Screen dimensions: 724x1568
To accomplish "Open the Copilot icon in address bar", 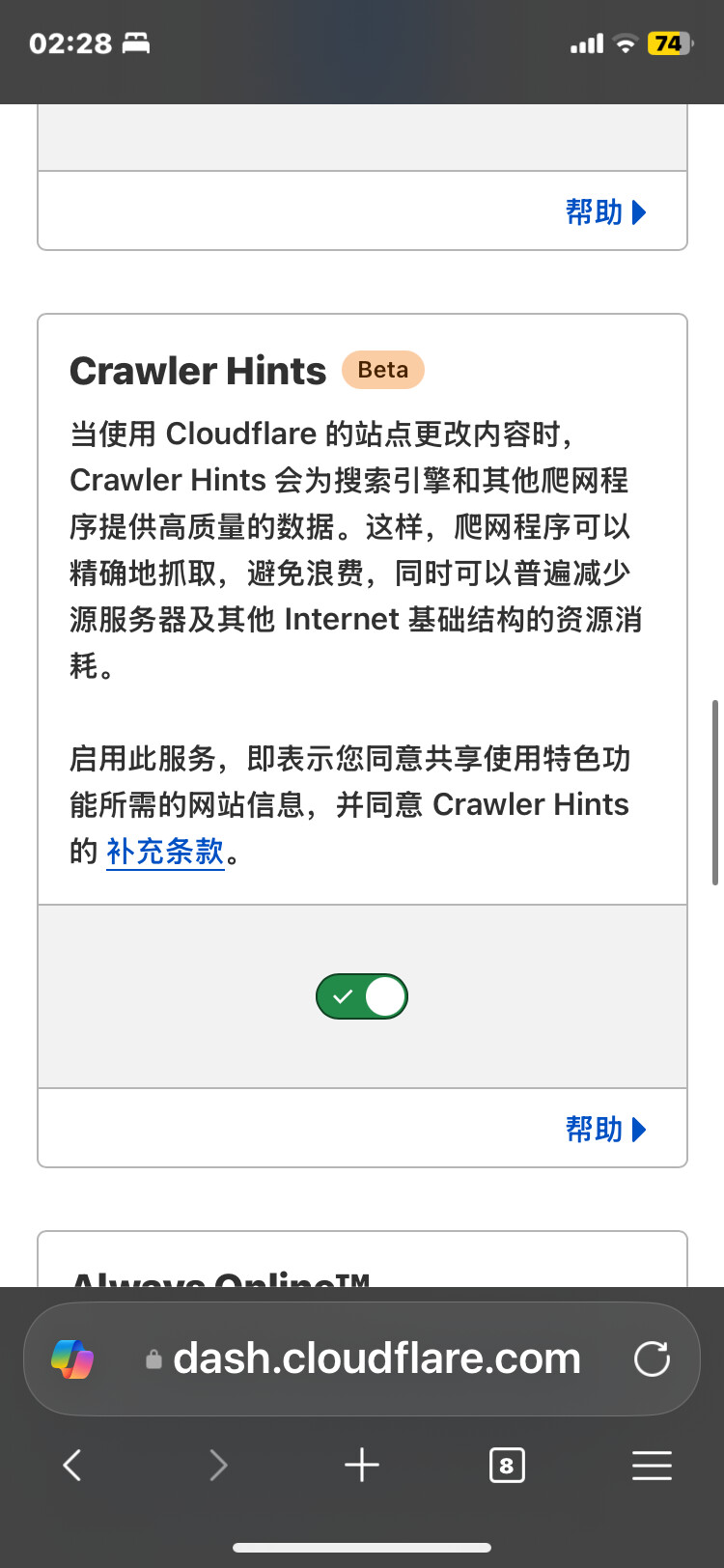I will pos(72,1358).
